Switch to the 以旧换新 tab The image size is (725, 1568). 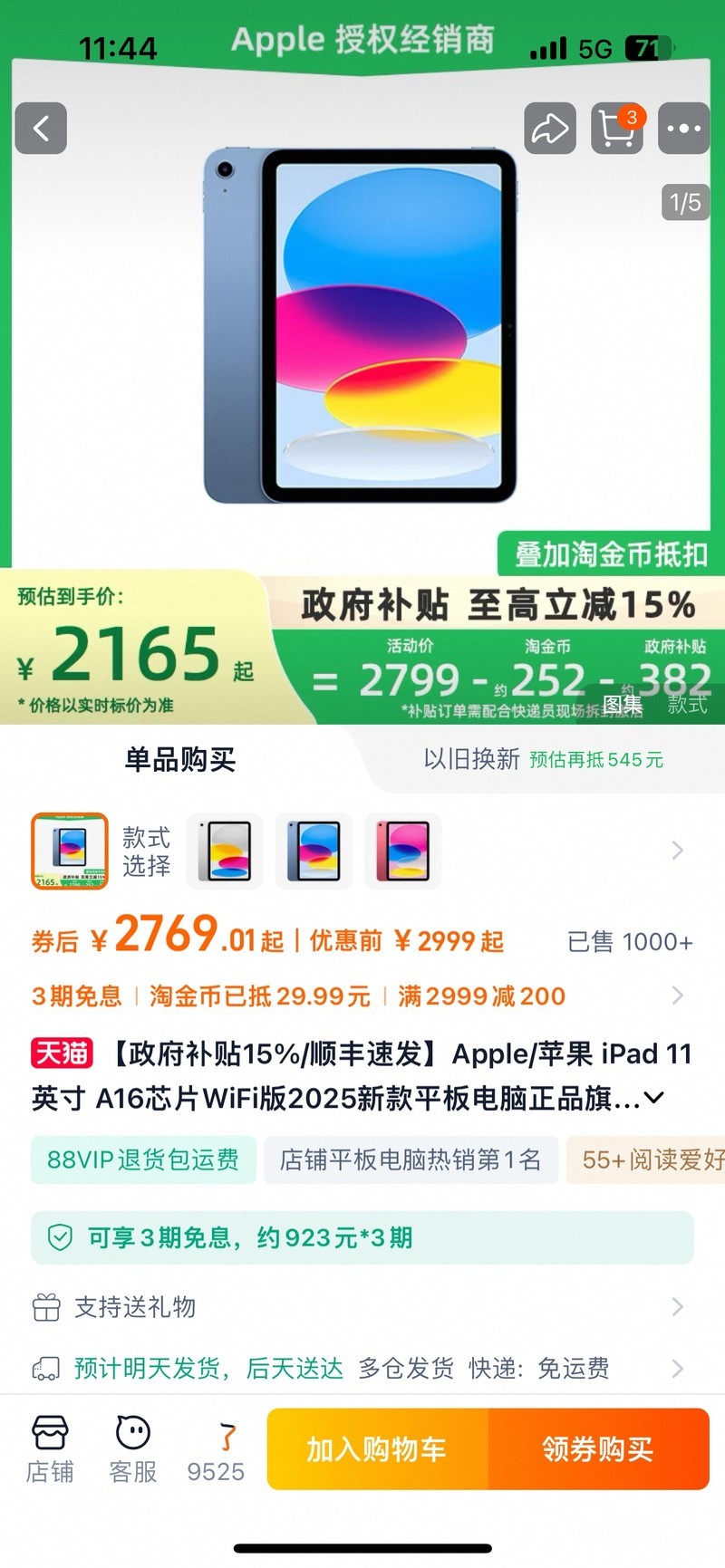tap(544, 759)
